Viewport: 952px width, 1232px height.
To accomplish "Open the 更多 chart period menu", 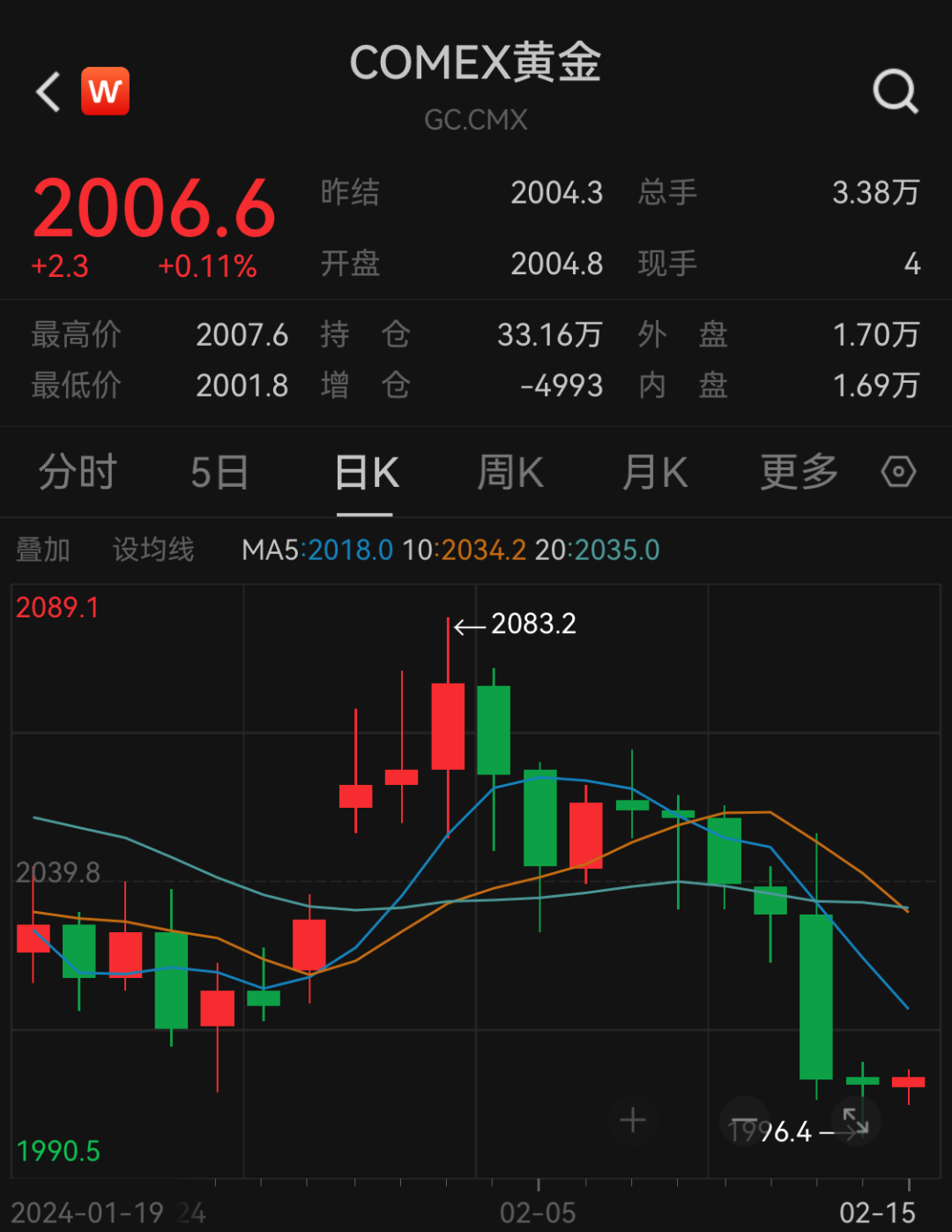I will pos(798,472).
